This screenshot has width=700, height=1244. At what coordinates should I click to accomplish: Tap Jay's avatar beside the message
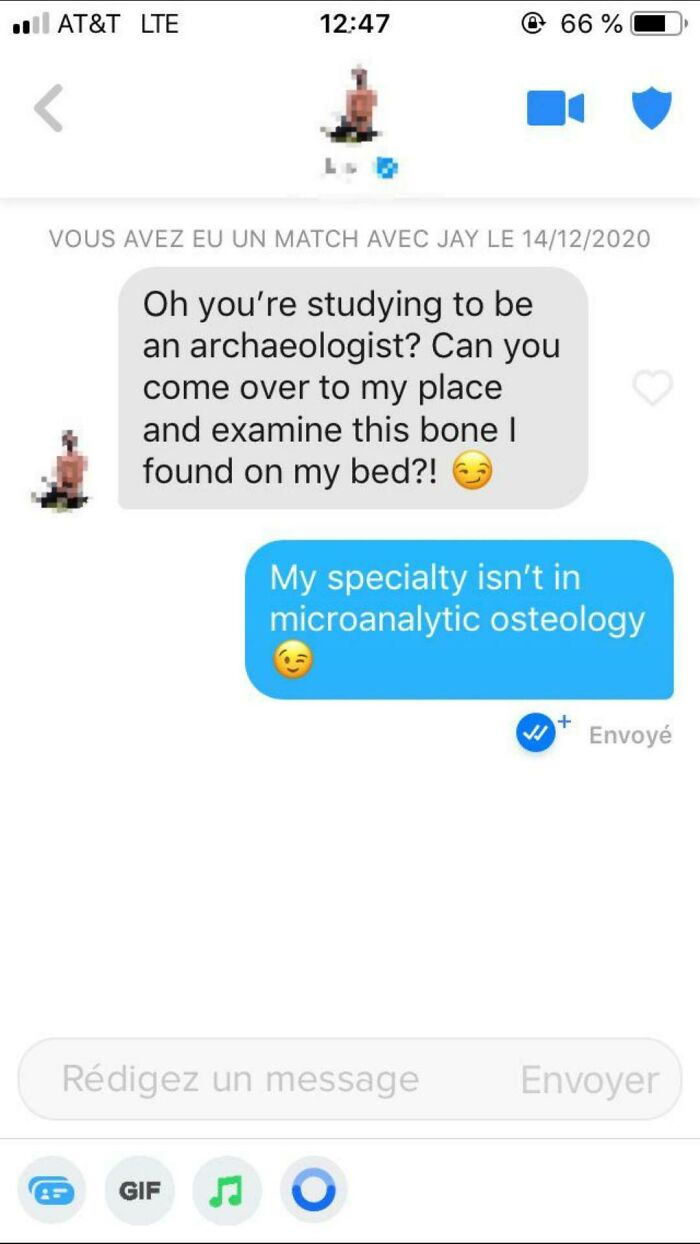click(65, 470)
